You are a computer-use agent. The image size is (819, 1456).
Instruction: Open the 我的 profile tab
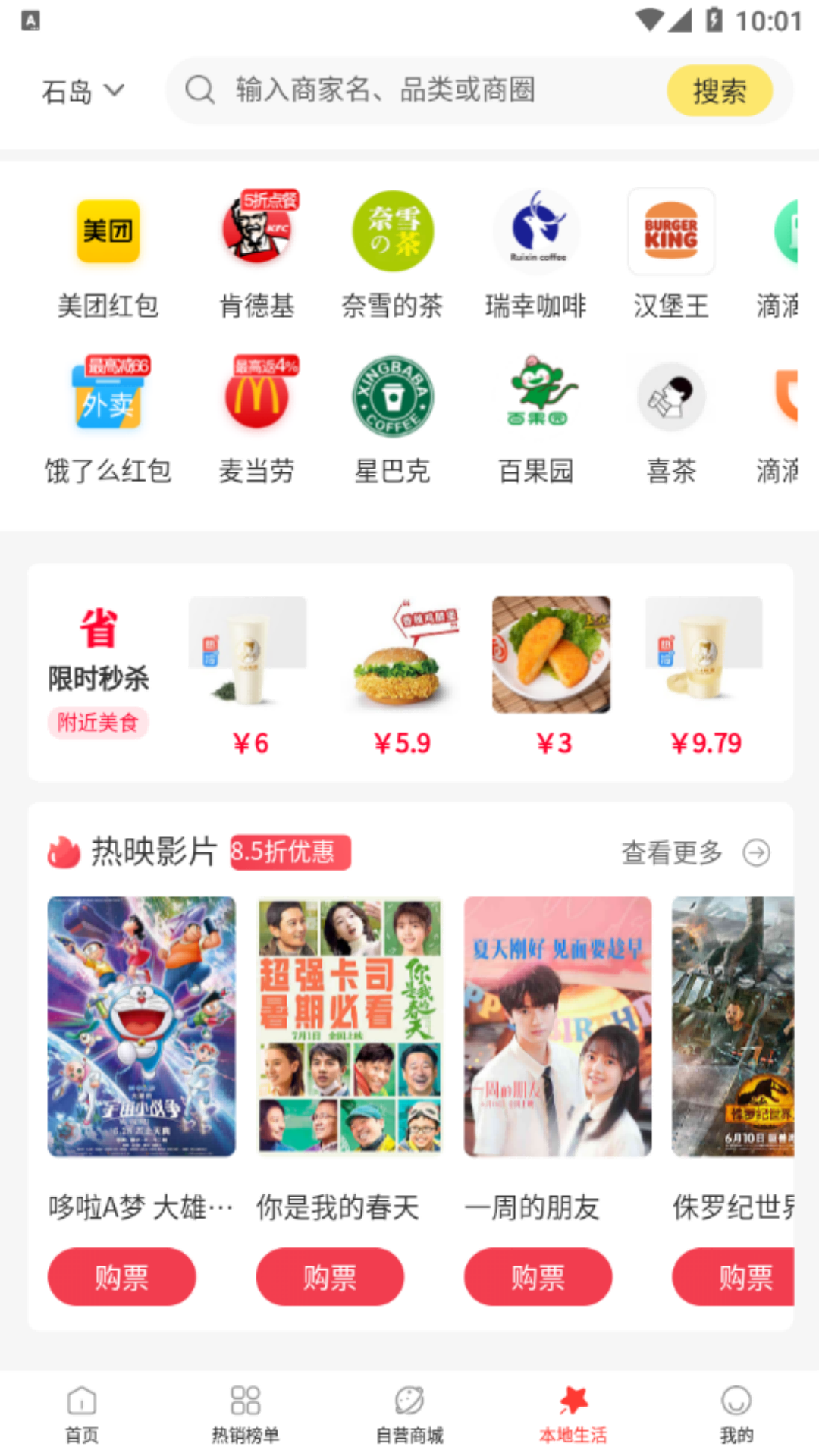[x=736, y=1414]
